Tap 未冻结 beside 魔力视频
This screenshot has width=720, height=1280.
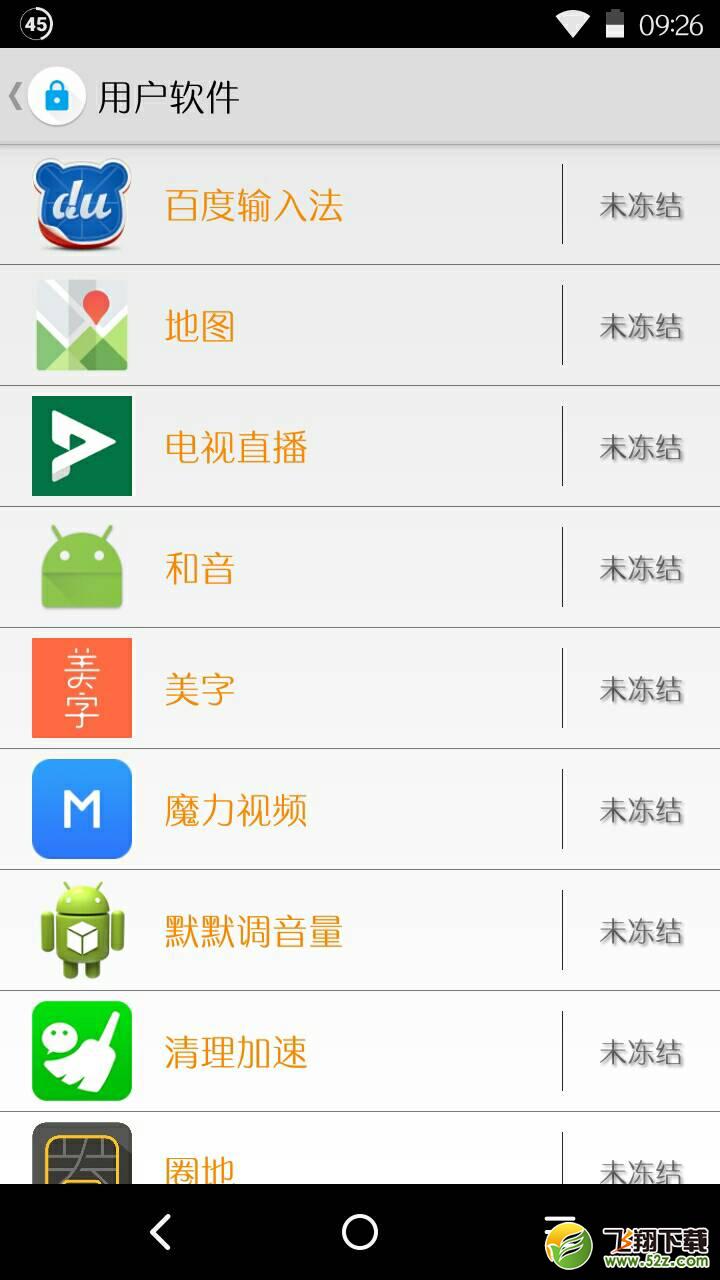[641, 810]
